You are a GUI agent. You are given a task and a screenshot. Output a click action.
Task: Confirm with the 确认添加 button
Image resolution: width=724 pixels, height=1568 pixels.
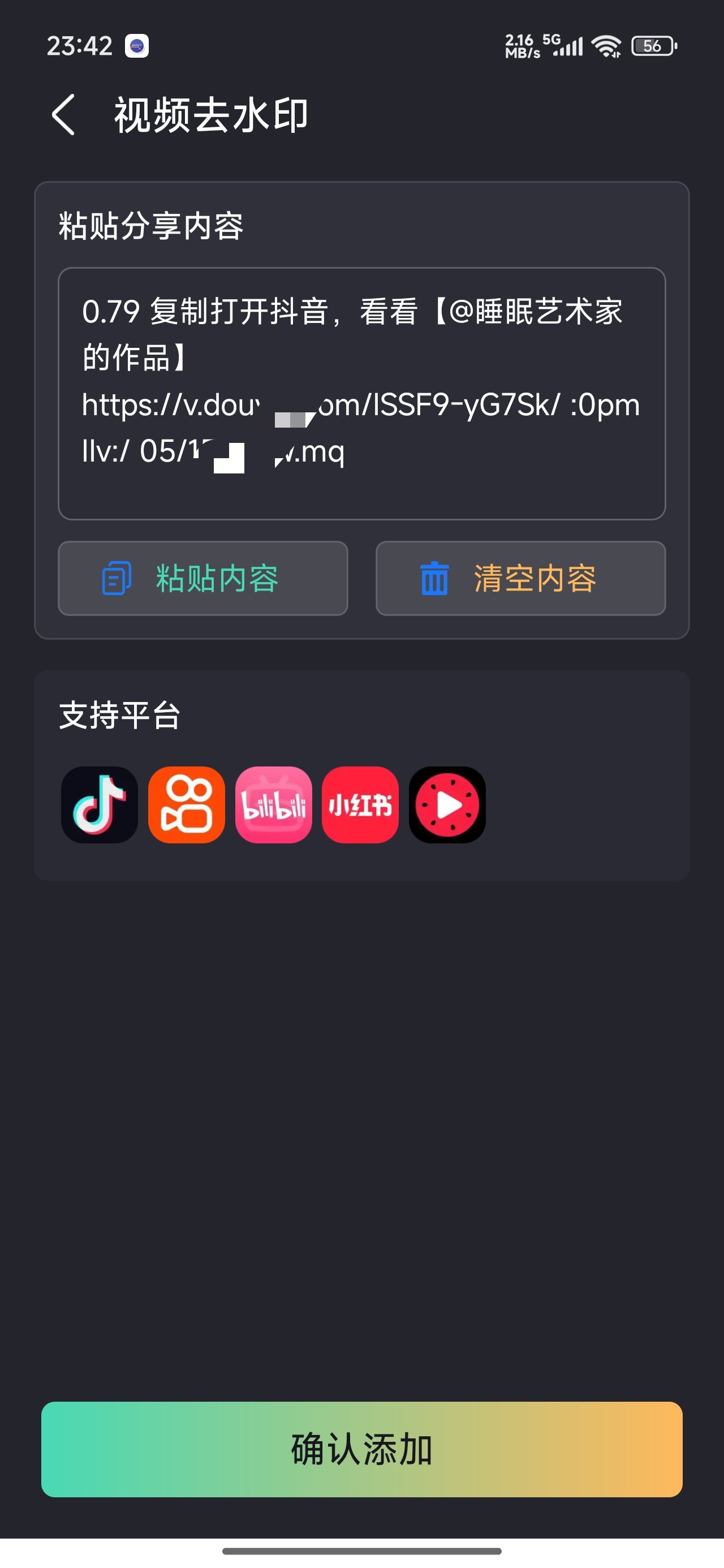[x=361, y=1449]
